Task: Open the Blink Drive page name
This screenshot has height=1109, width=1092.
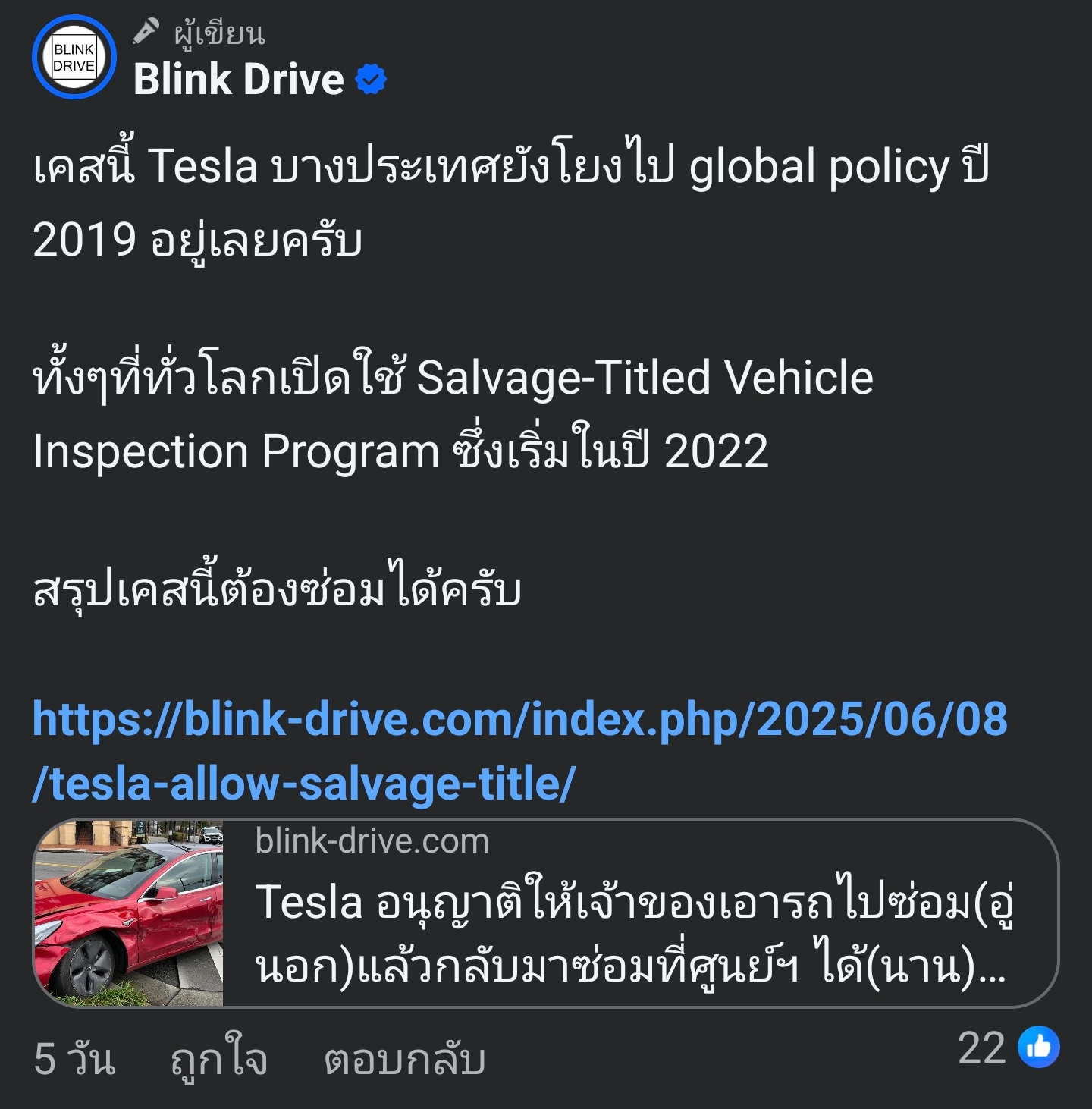Action: click(239, 79)
